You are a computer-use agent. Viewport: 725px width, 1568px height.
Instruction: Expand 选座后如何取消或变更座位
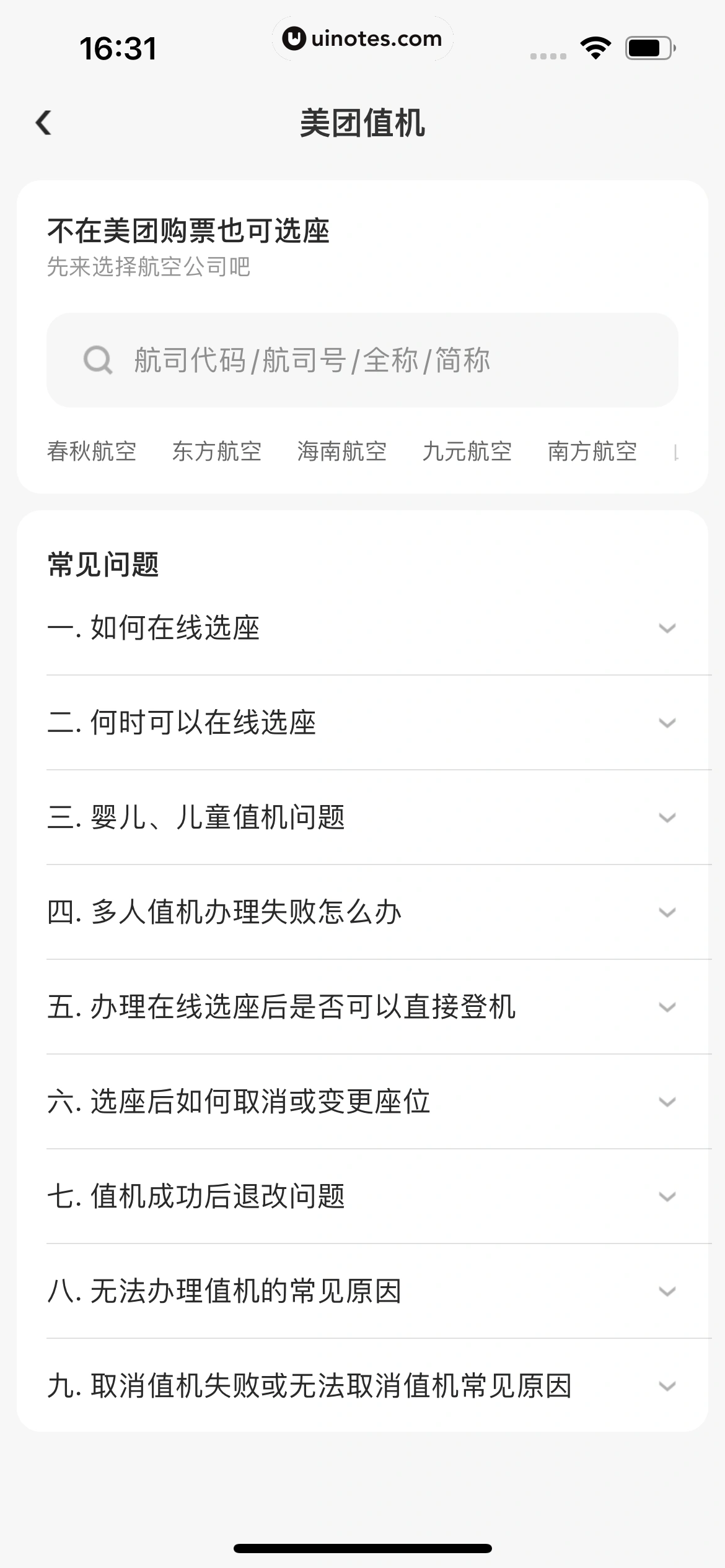pos(362,1102)
